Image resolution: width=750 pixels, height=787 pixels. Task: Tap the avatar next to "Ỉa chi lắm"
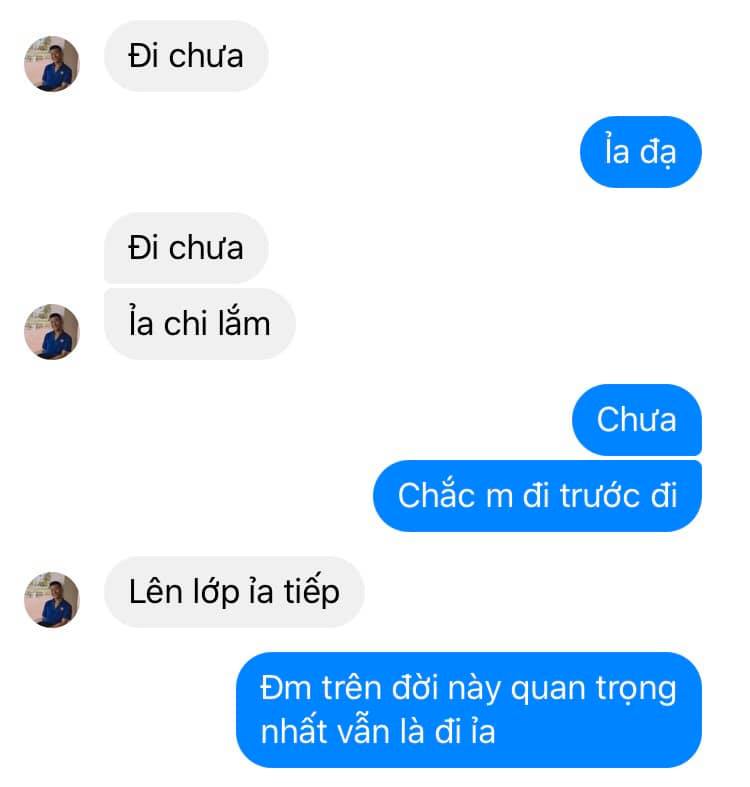pyautogui.click(x=51, y=332)
